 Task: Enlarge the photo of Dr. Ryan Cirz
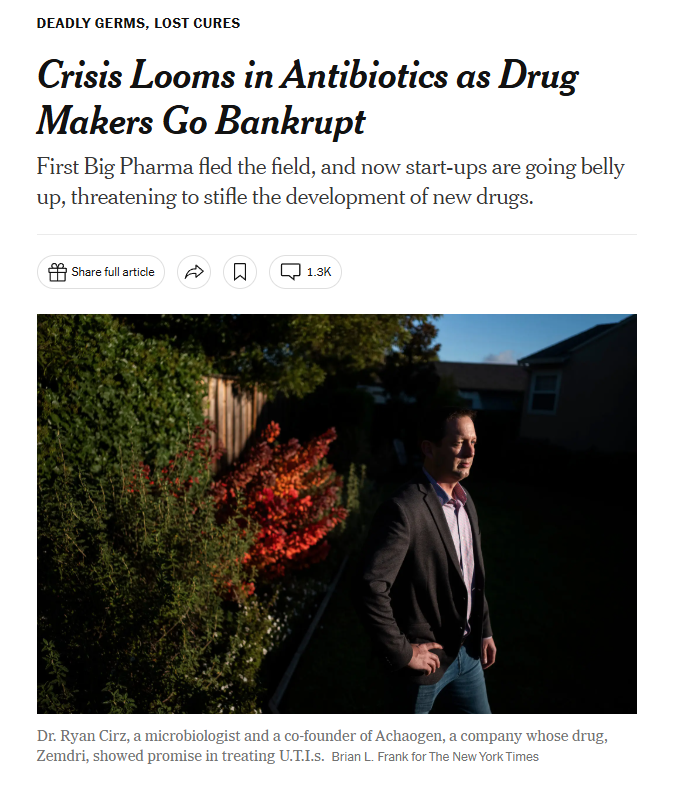[x=337, y=514]
